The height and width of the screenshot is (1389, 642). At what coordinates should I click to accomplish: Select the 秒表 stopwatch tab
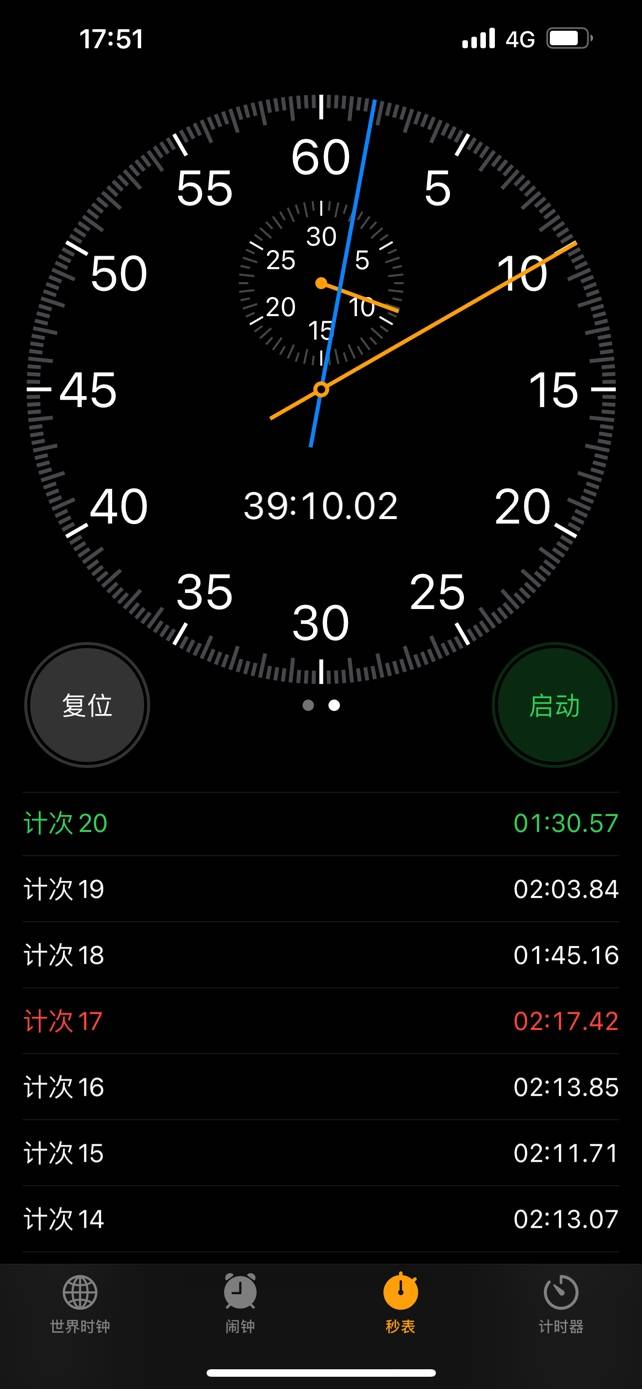click(400, 1304)
